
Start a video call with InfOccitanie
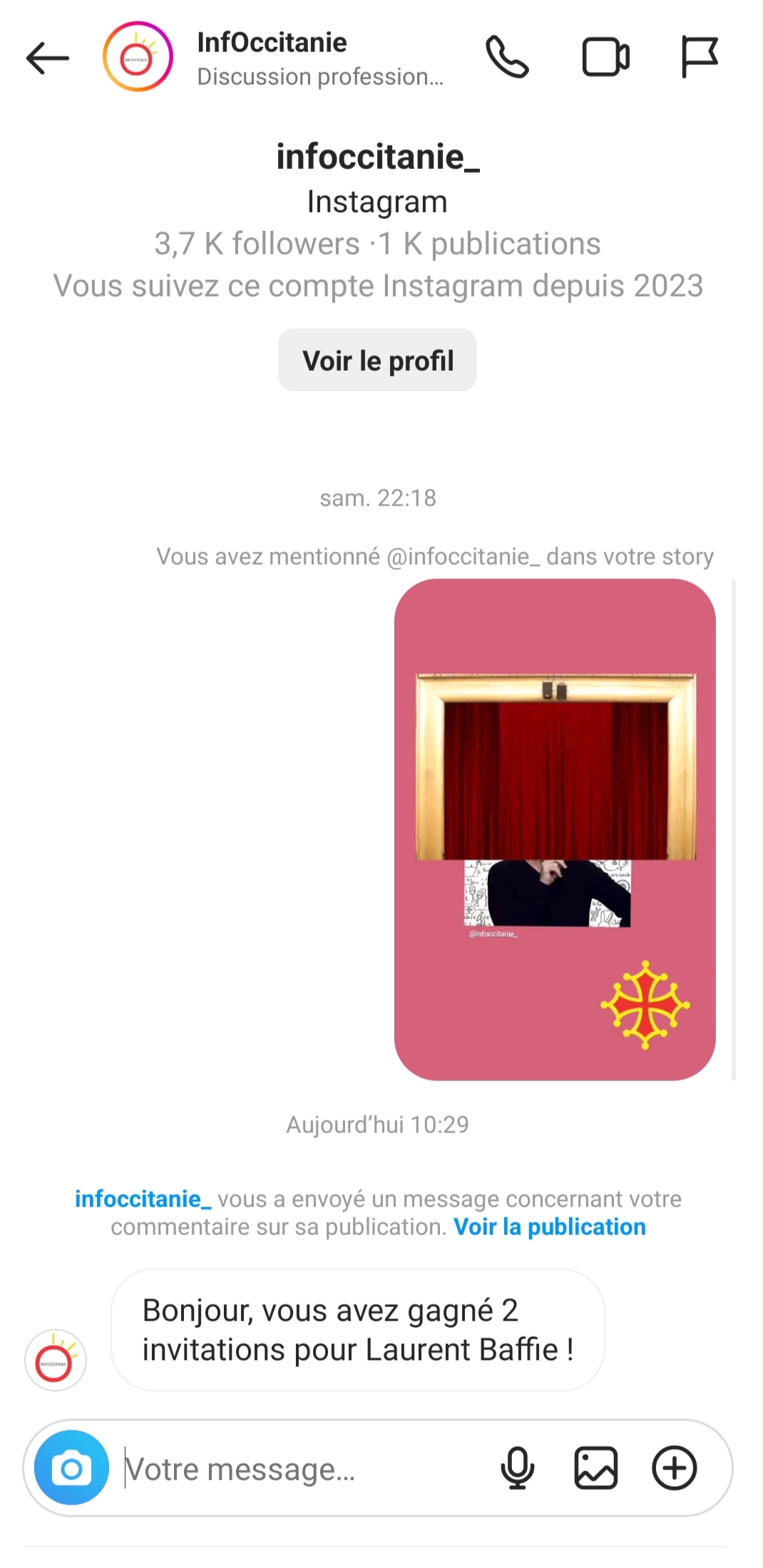(x=605, y=57)
